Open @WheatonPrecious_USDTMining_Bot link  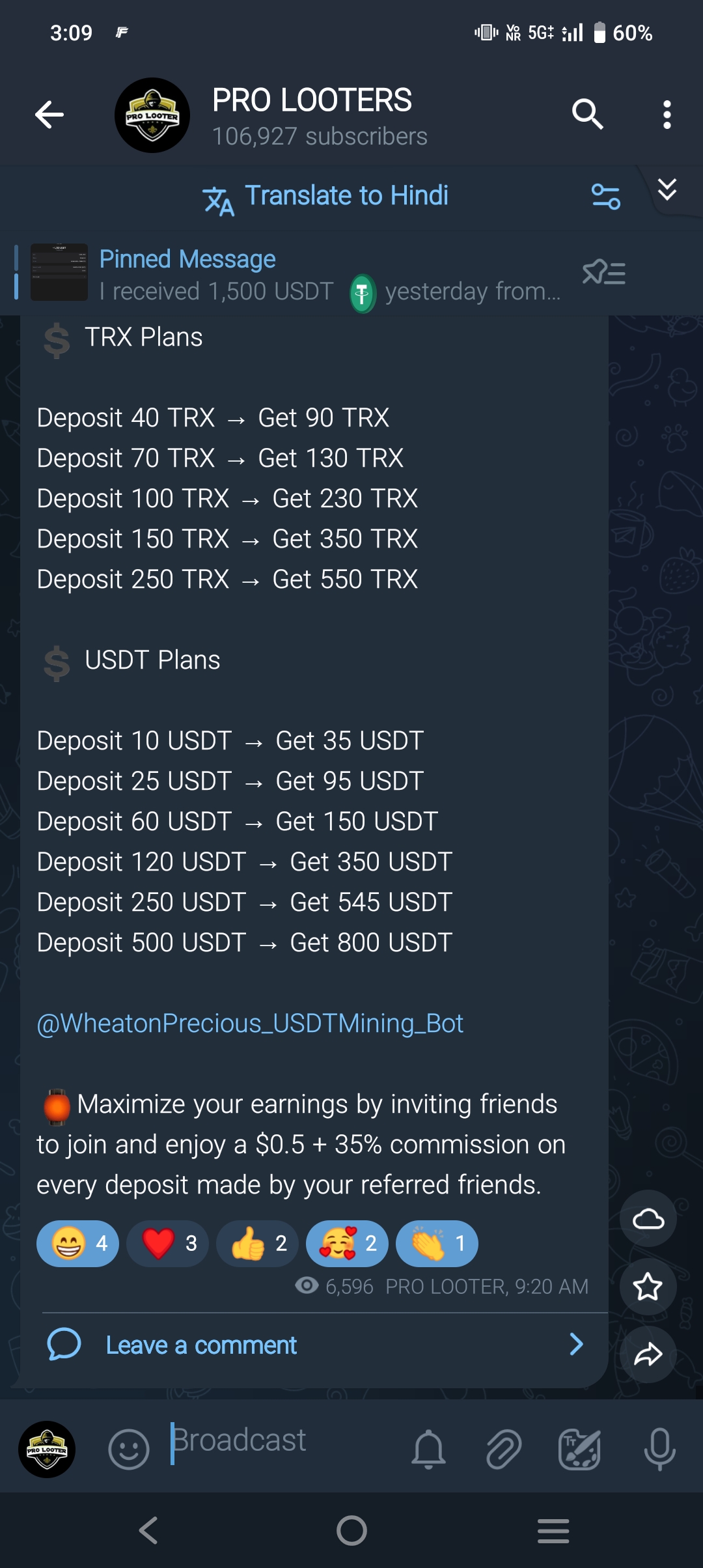250,1024
